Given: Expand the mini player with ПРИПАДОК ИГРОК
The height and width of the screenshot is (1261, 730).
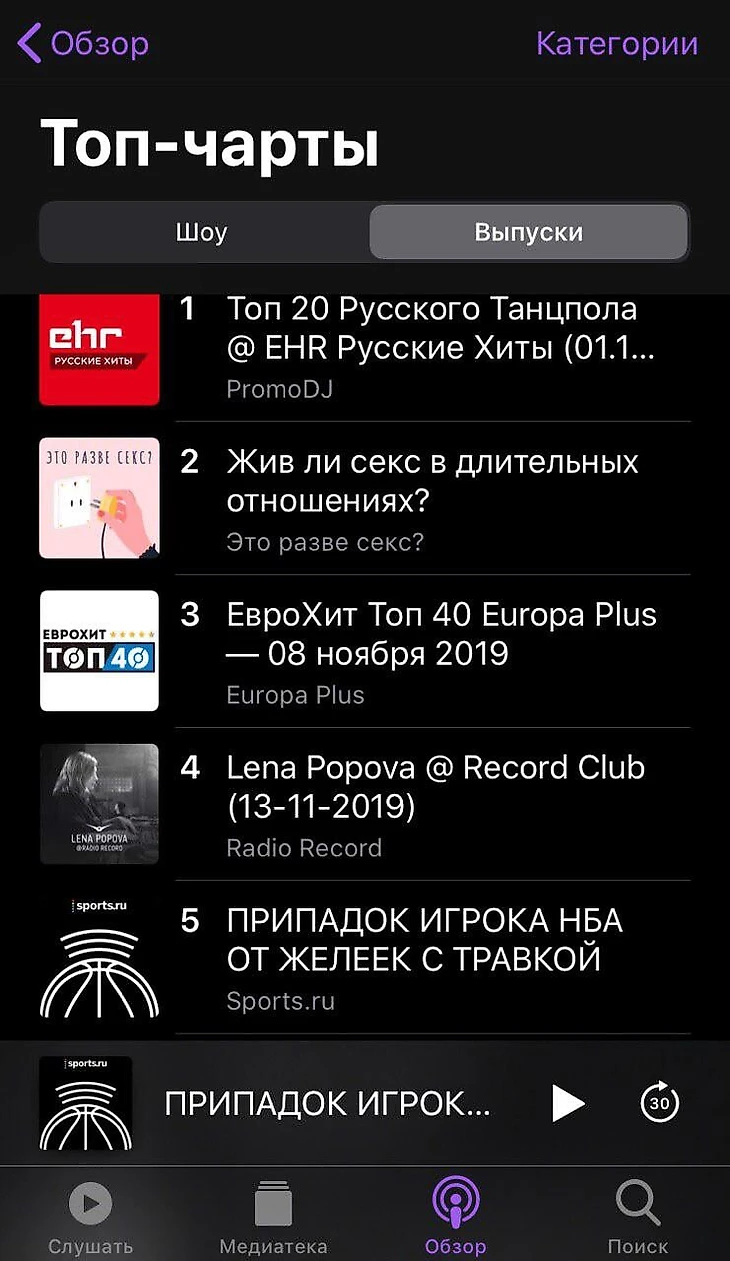Looking at the screenshot, I should [326, 1103].
